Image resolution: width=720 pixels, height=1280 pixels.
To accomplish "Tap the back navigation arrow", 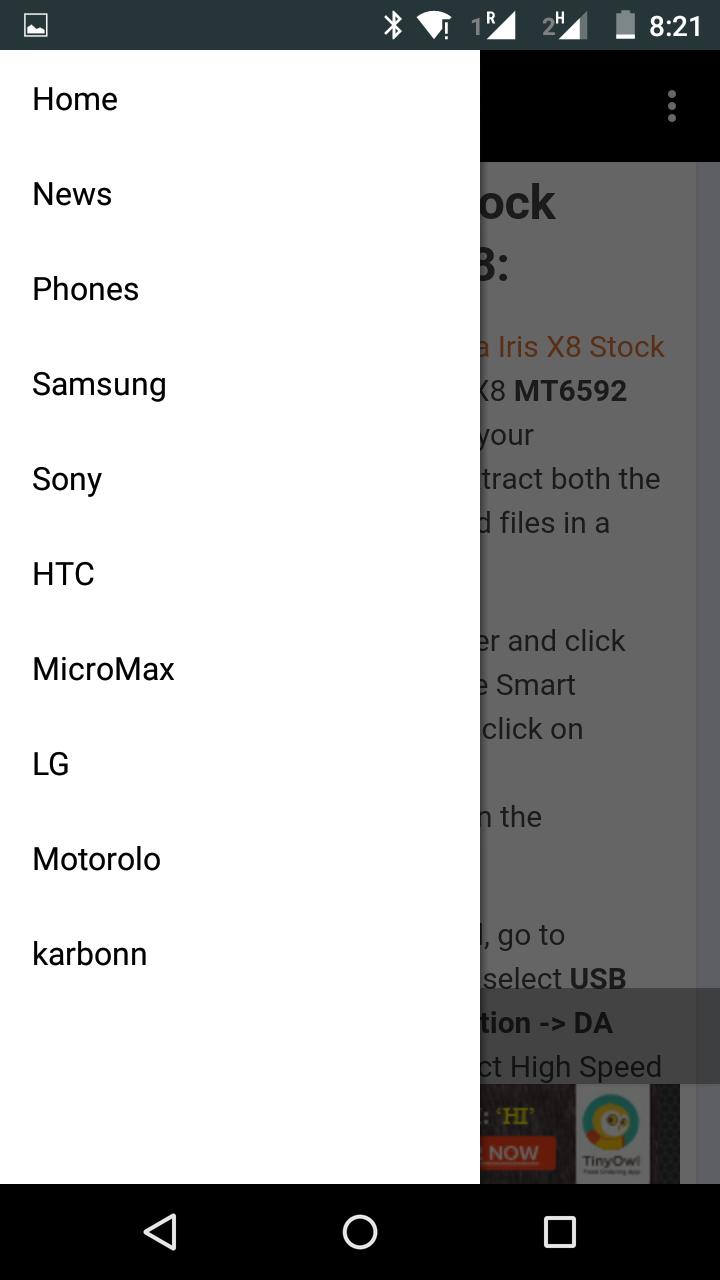I will 160,1232.
